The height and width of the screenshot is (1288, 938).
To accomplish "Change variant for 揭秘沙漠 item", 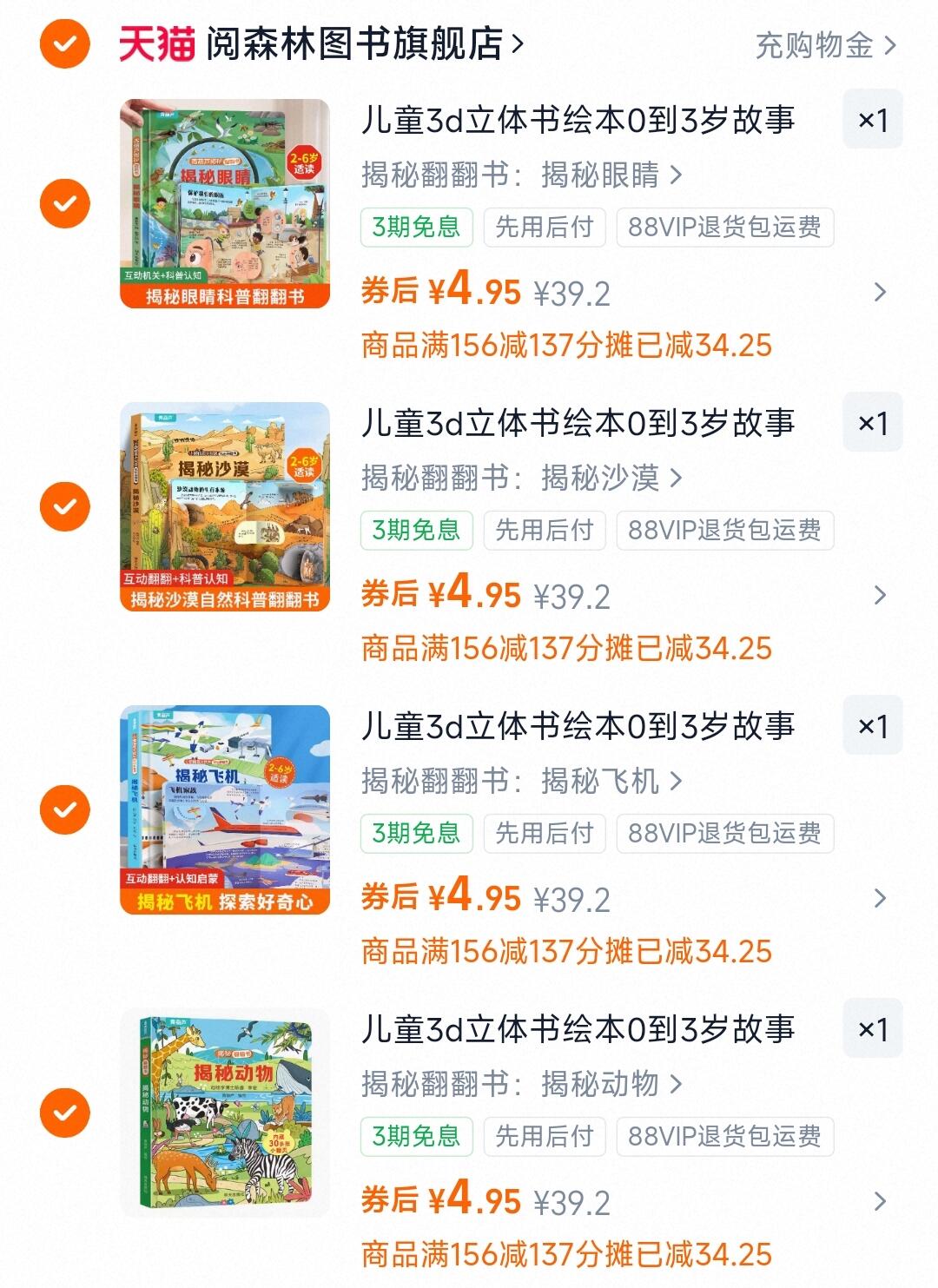I will 521,479.
